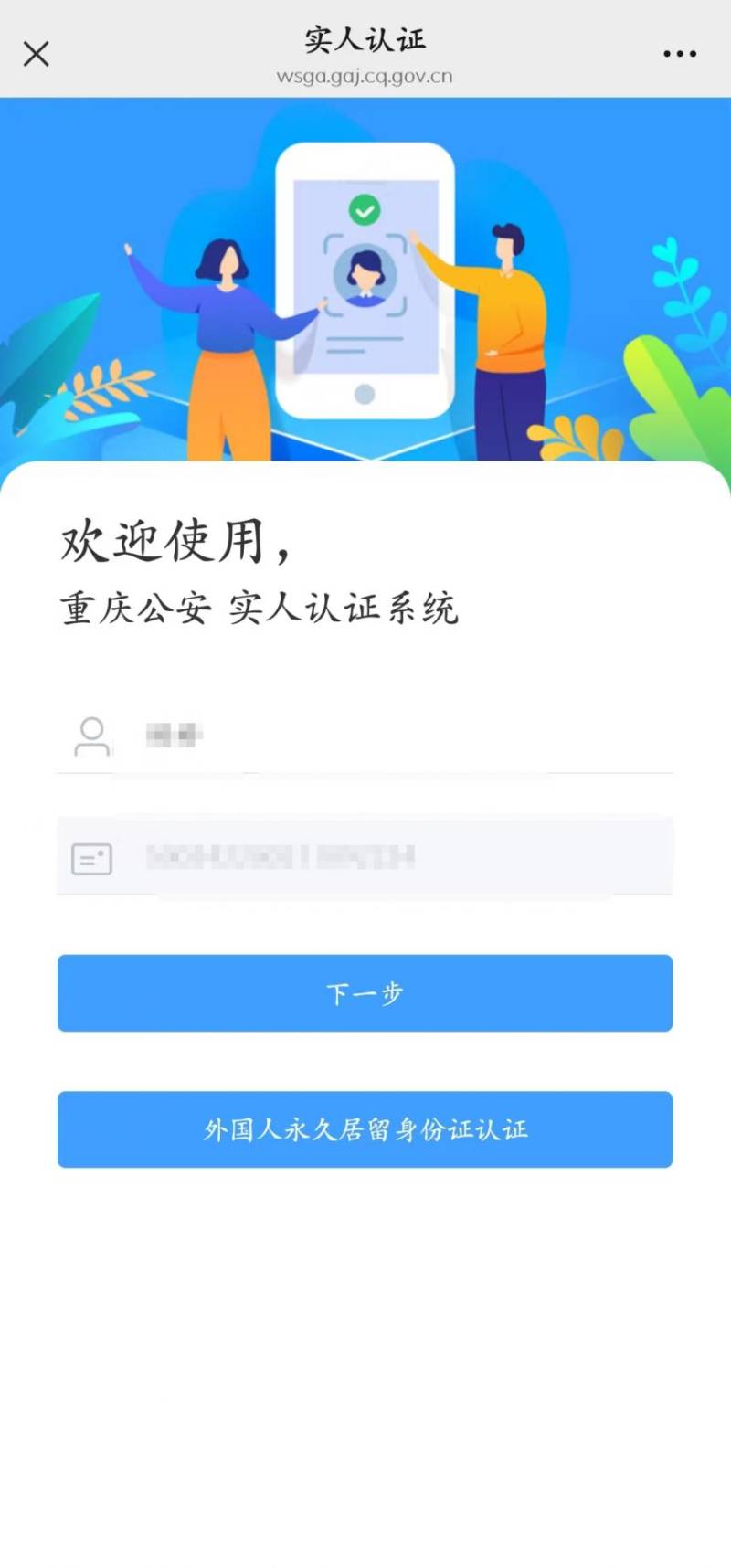
Task: Close the 实人认证 web page
Action: [x=37, y=54]
